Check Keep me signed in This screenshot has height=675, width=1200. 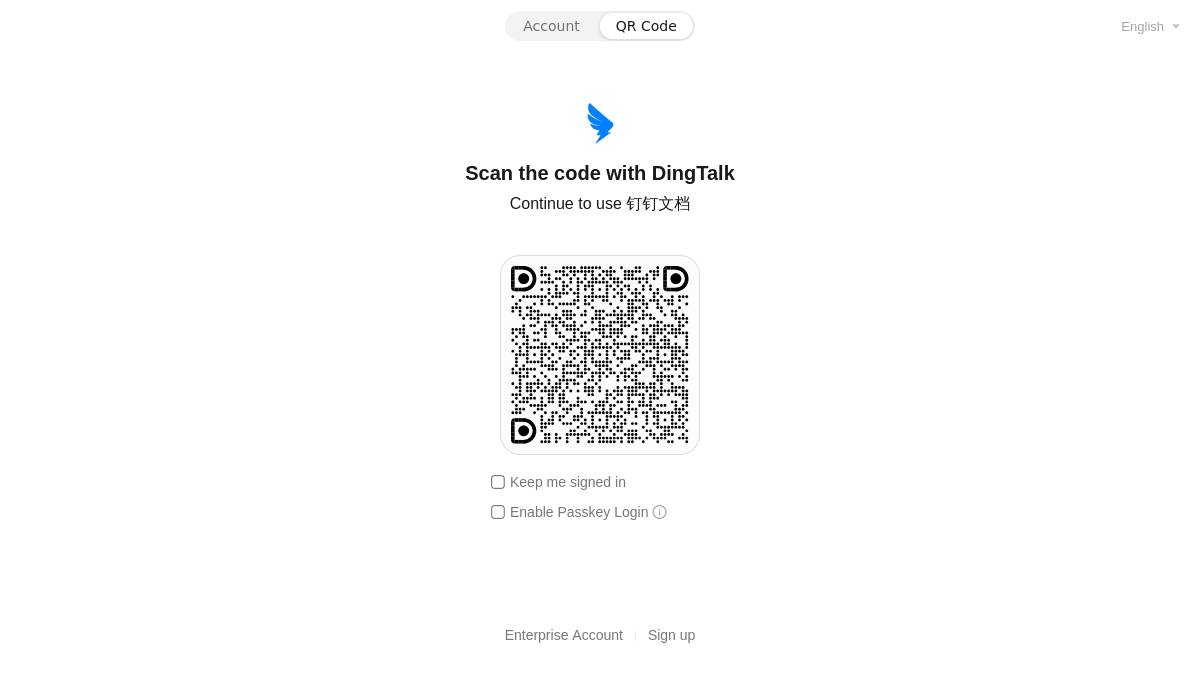[498, 482]
